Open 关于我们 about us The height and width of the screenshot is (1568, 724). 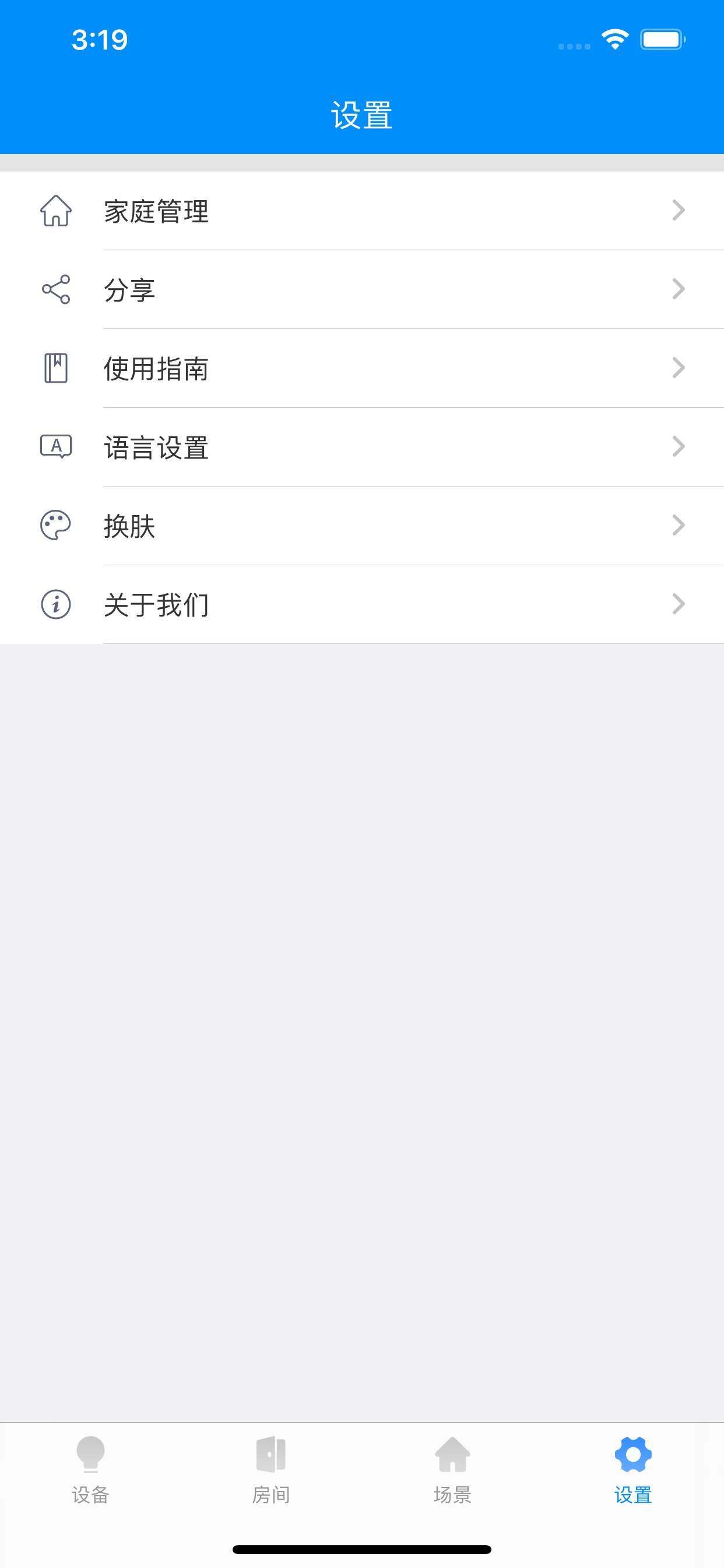point(362,604)
